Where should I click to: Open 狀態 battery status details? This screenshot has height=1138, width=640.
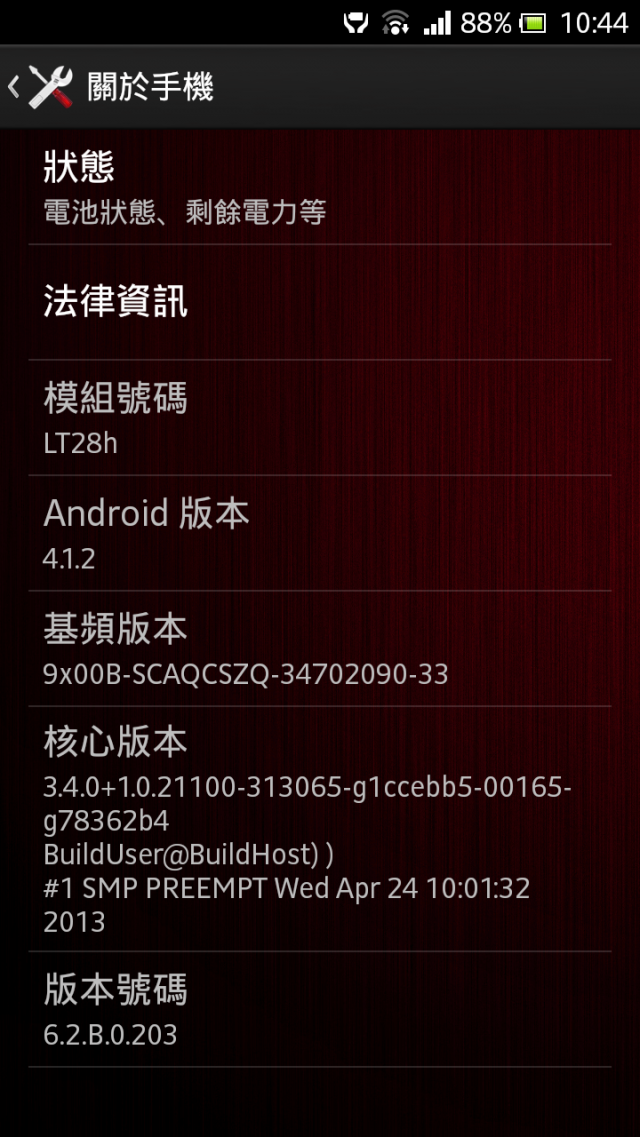320,187
